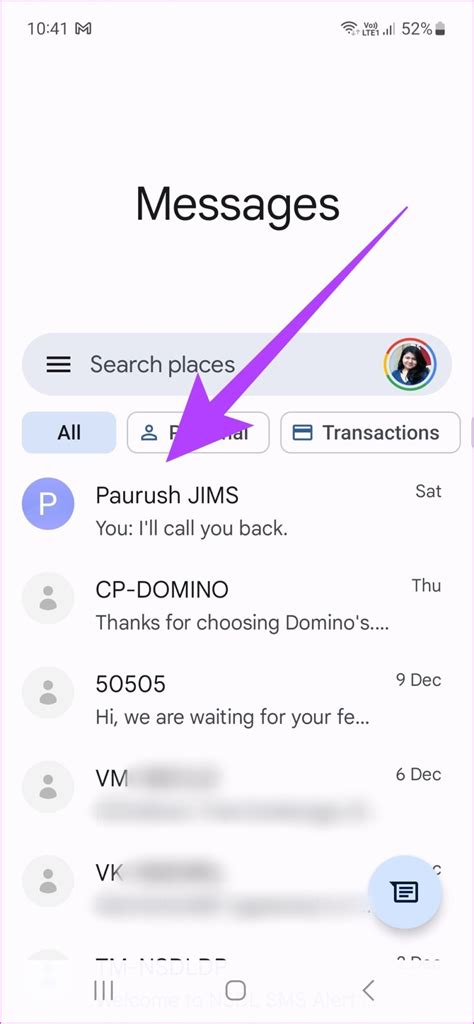Go to the system home screen

click(236, 990)
